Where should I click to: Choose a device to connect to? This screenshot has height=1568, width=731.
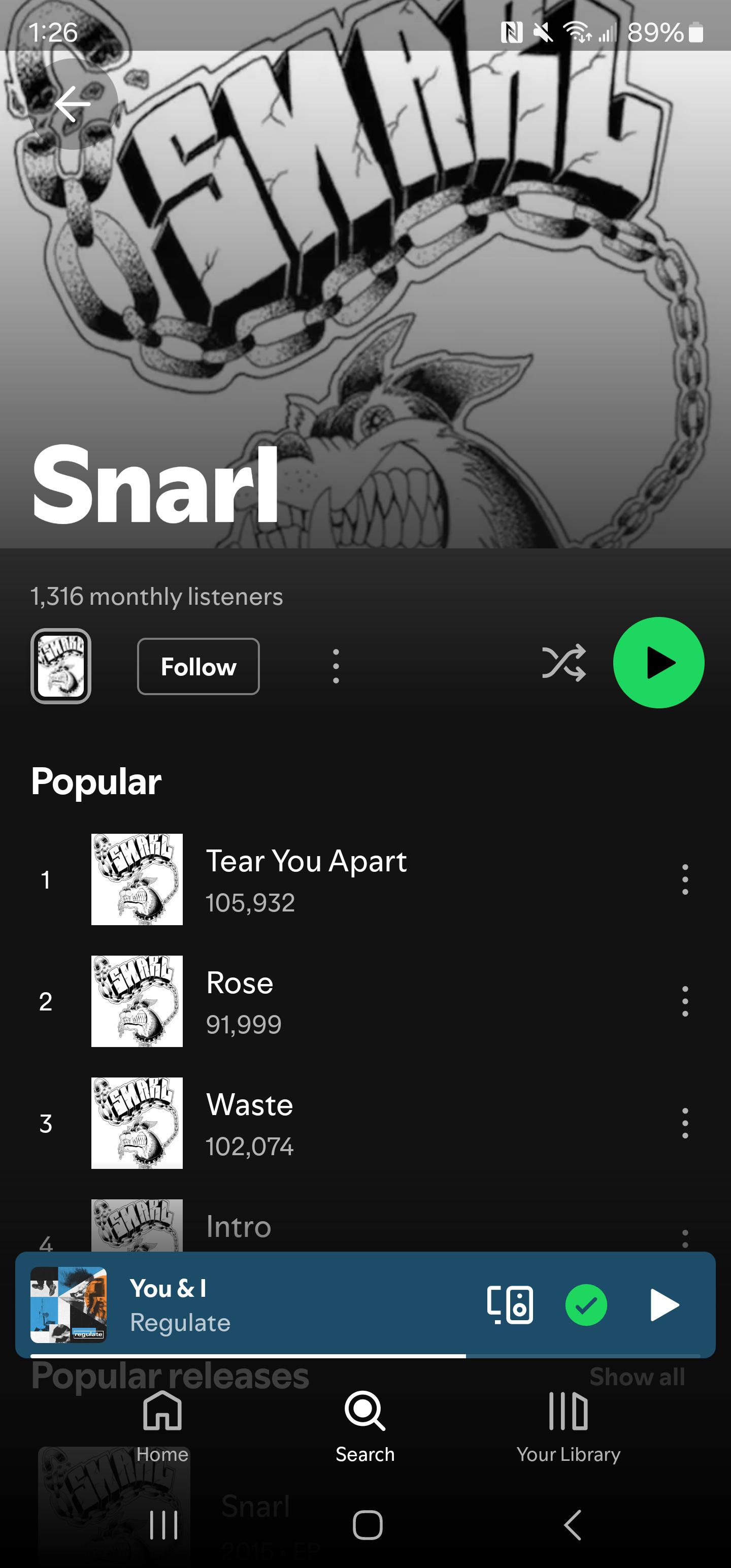click(x=510, y=1305)
